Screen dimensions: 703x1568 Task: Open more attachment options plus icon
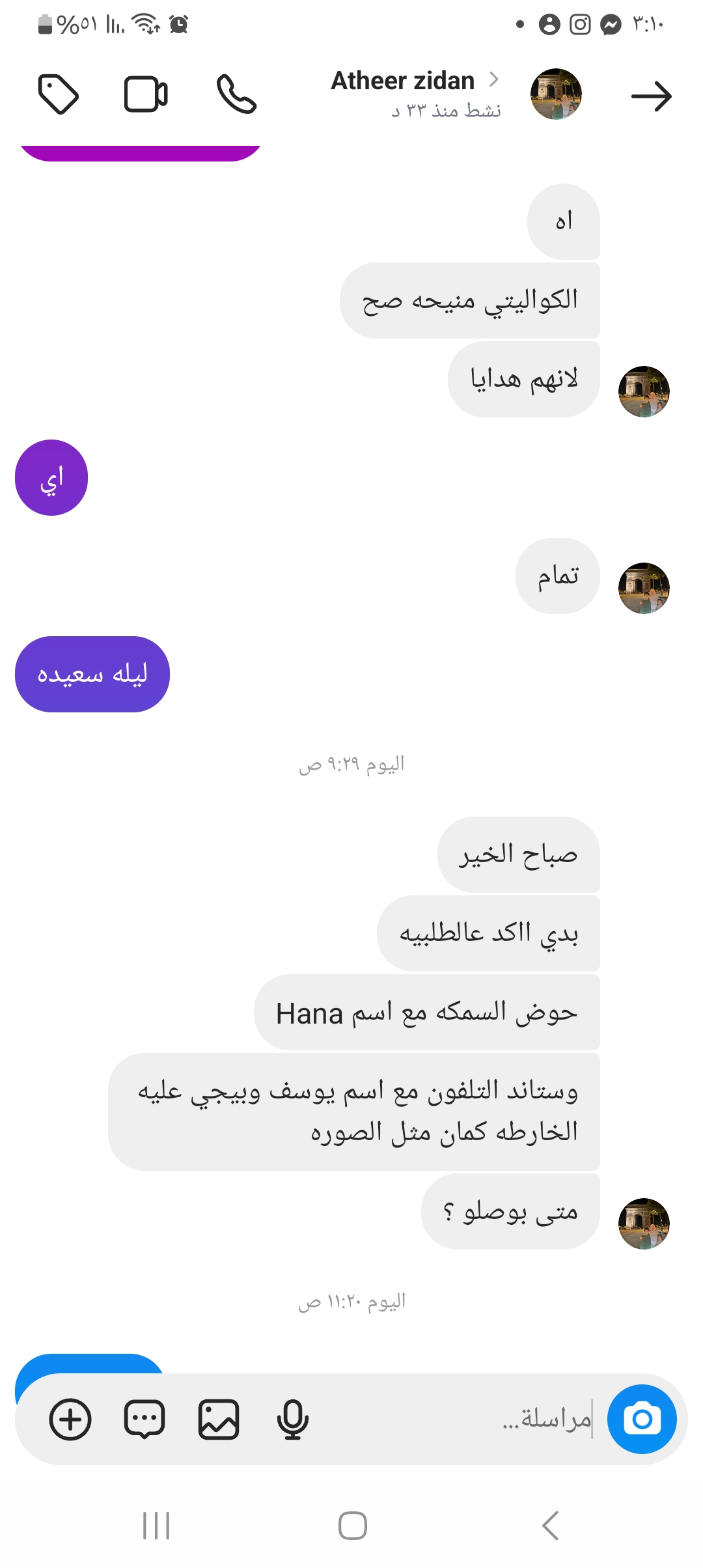[x=70, y=1419]
